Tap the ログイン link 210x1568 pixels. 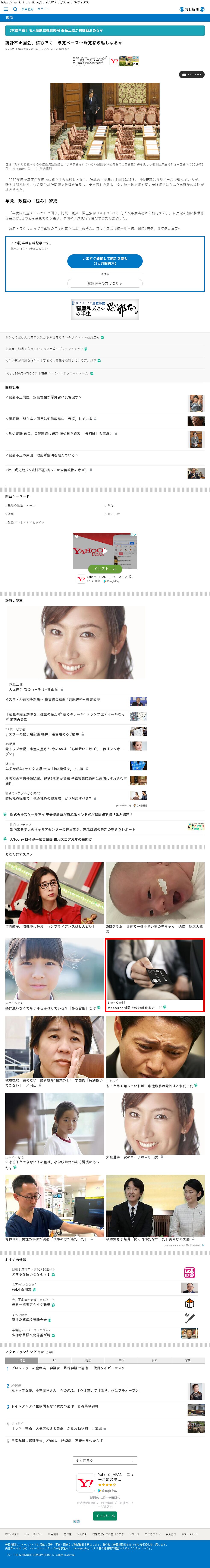tap(43, 10)
